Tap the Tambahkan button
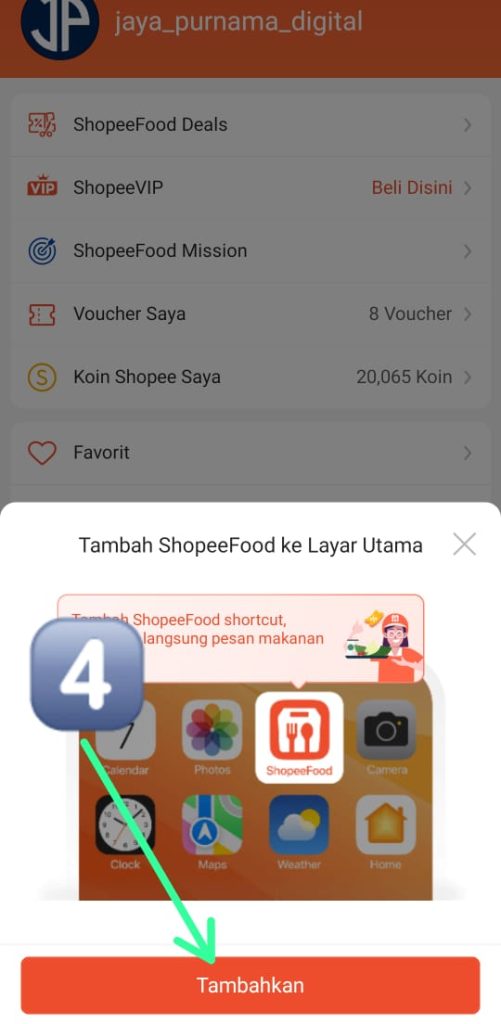Image resolution: width=501 pixels, height=1024 pixels. [250, 985]
